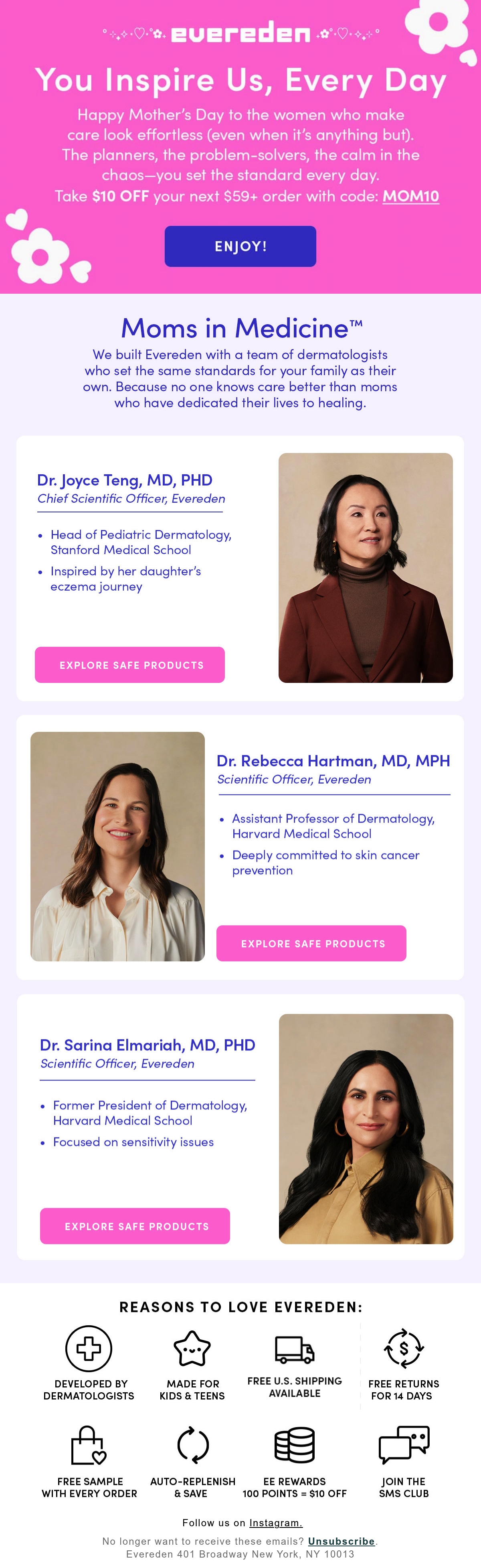Open the underlined MOM10 code link
The width and height of the screenshot is (481, 1568).
(x=410, y=196)
